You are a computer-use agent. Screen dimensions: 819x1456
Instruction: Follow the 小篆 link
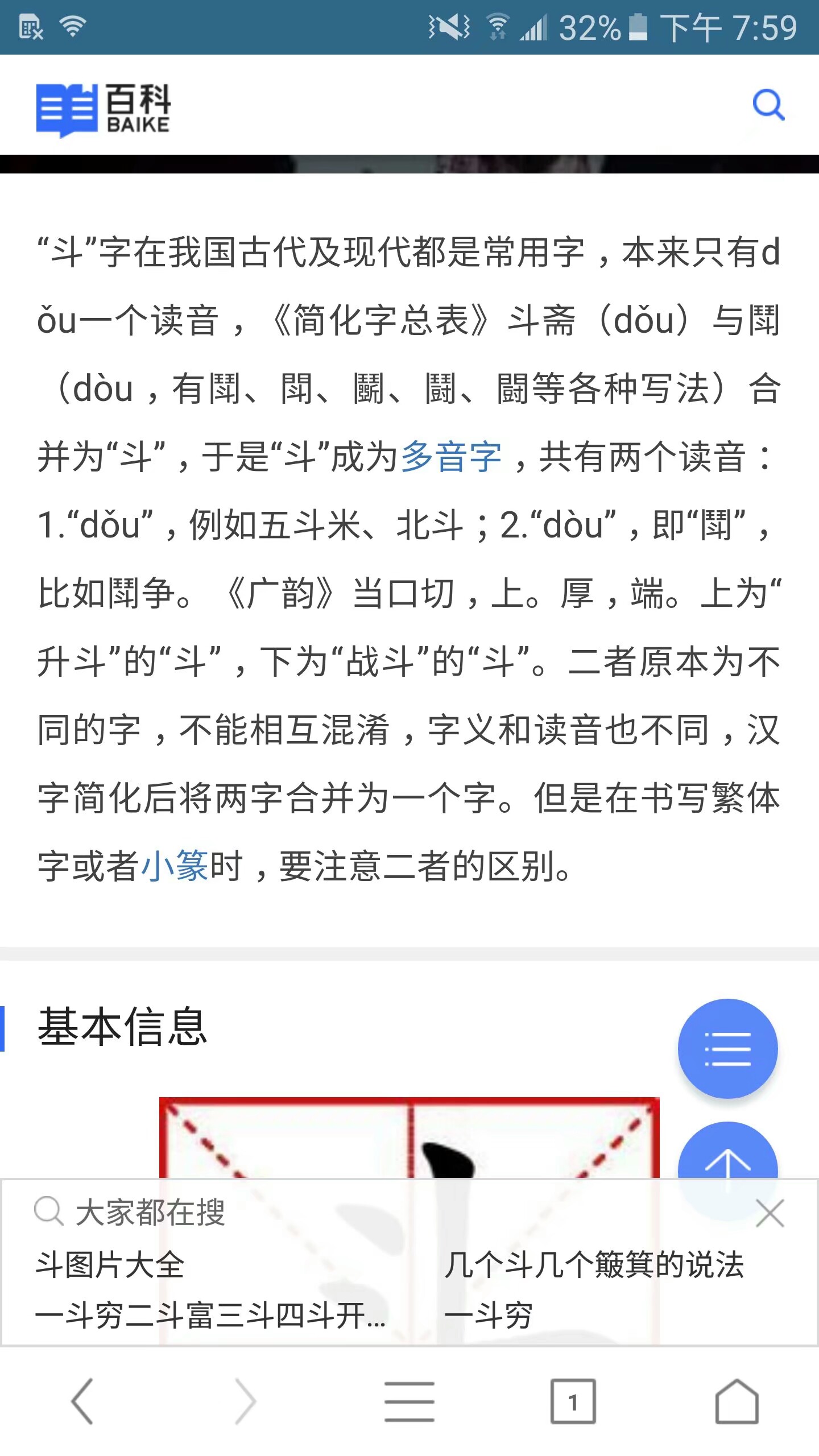pyautogui.click(x=174, y=866)
